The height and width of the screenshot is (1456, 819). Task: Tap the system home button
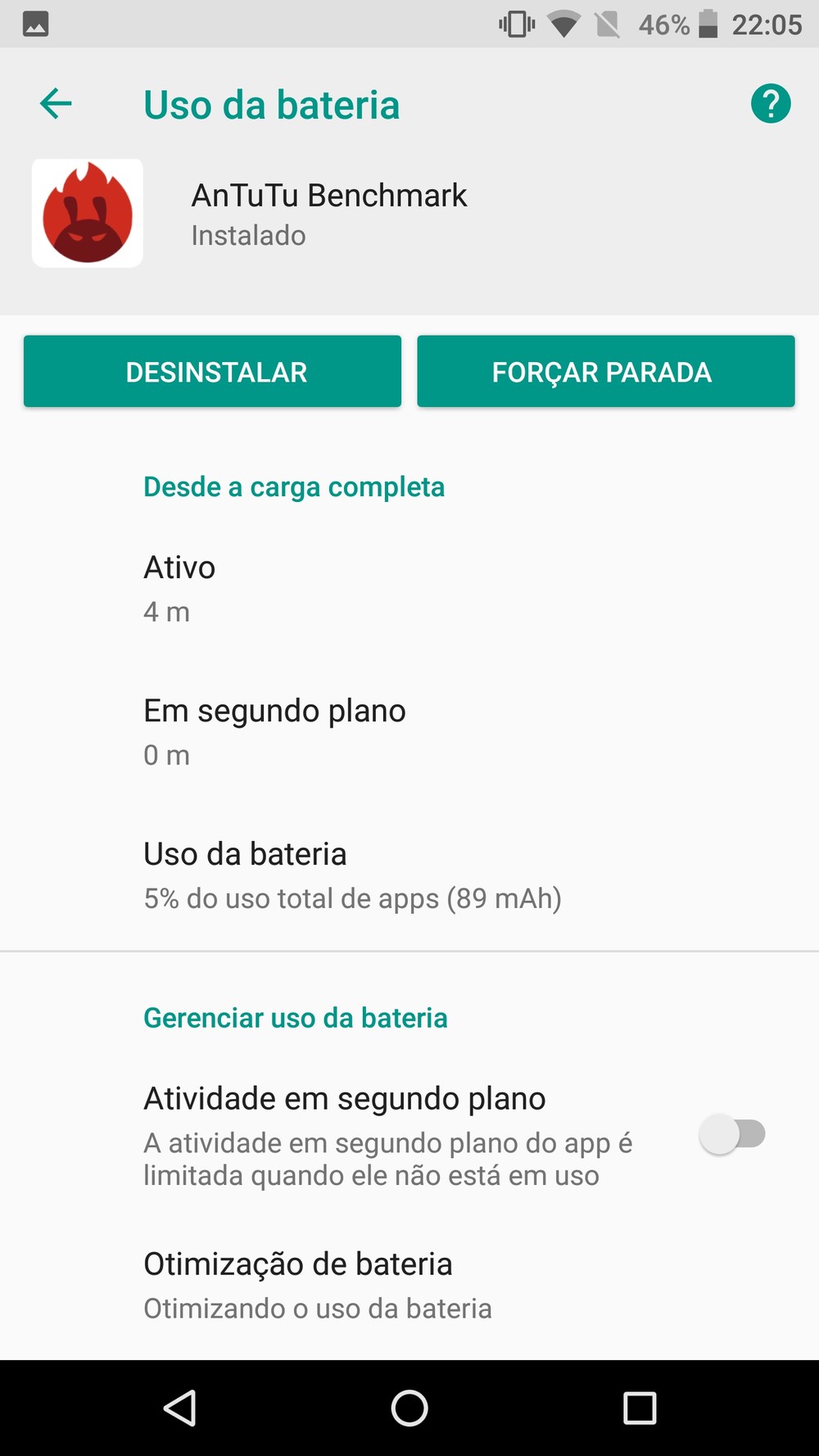(409, 1409)
